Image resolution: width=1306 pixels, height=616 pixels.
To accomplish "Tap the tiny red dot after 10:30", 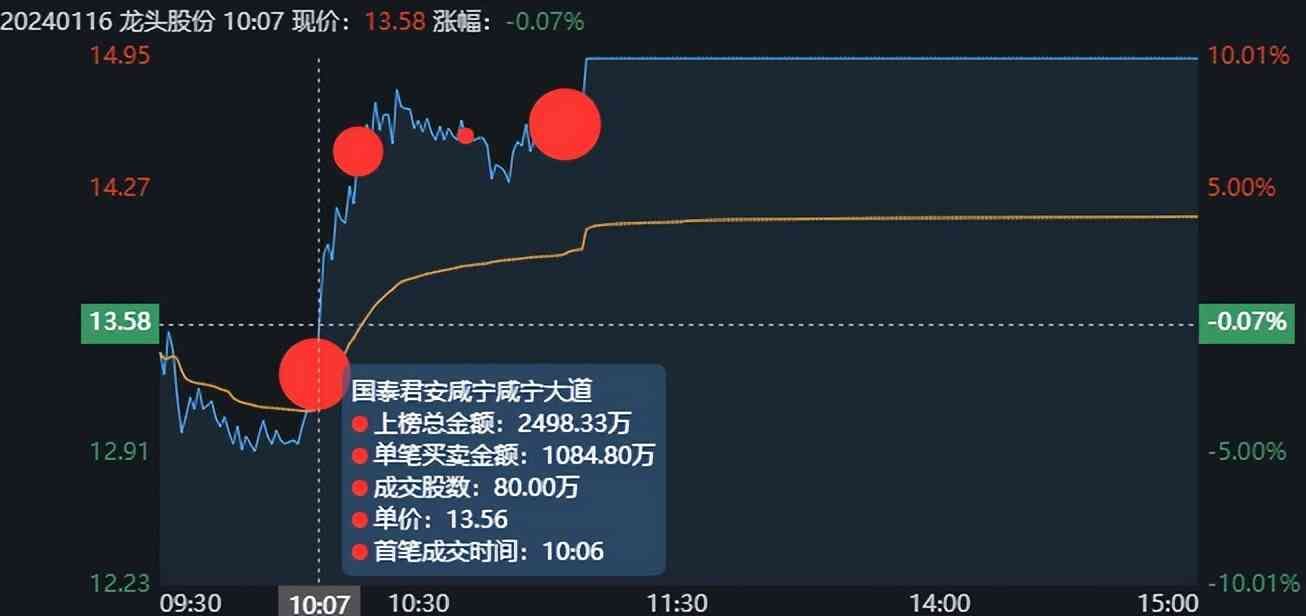I will (465, 135).
